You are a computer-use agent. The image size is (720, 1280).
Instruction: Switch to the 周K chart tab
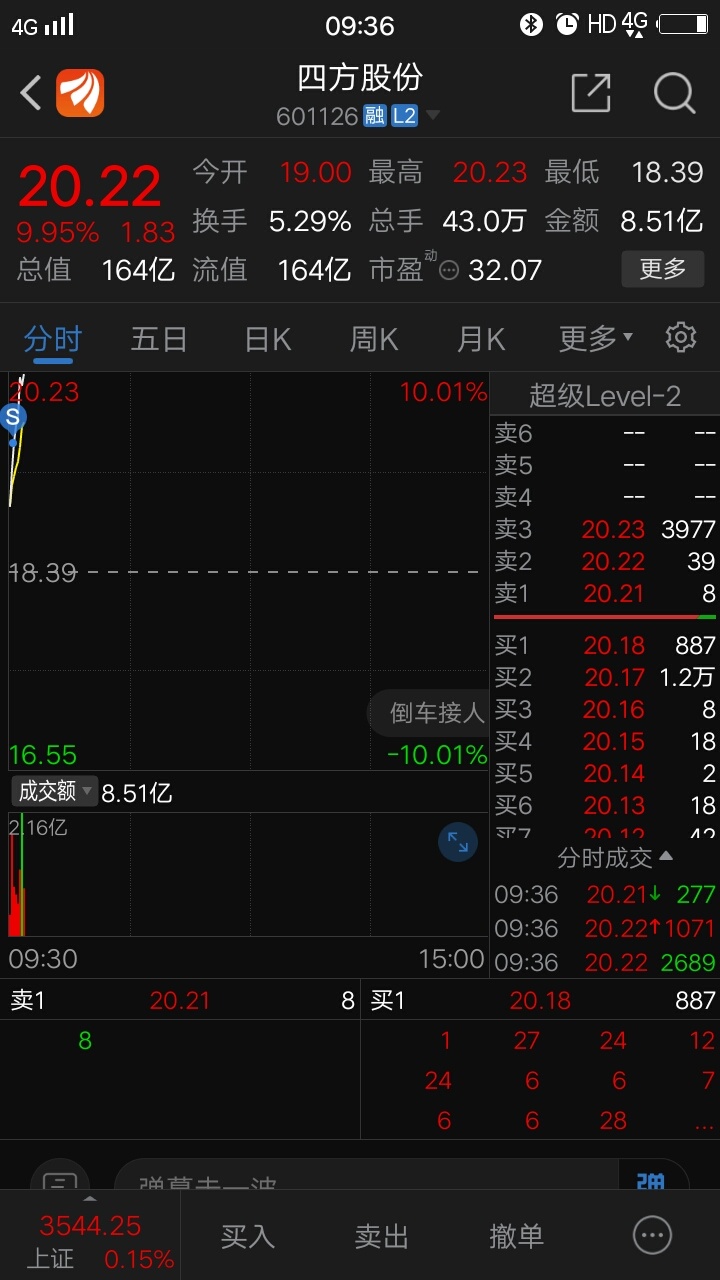click(x=373, y=339)
